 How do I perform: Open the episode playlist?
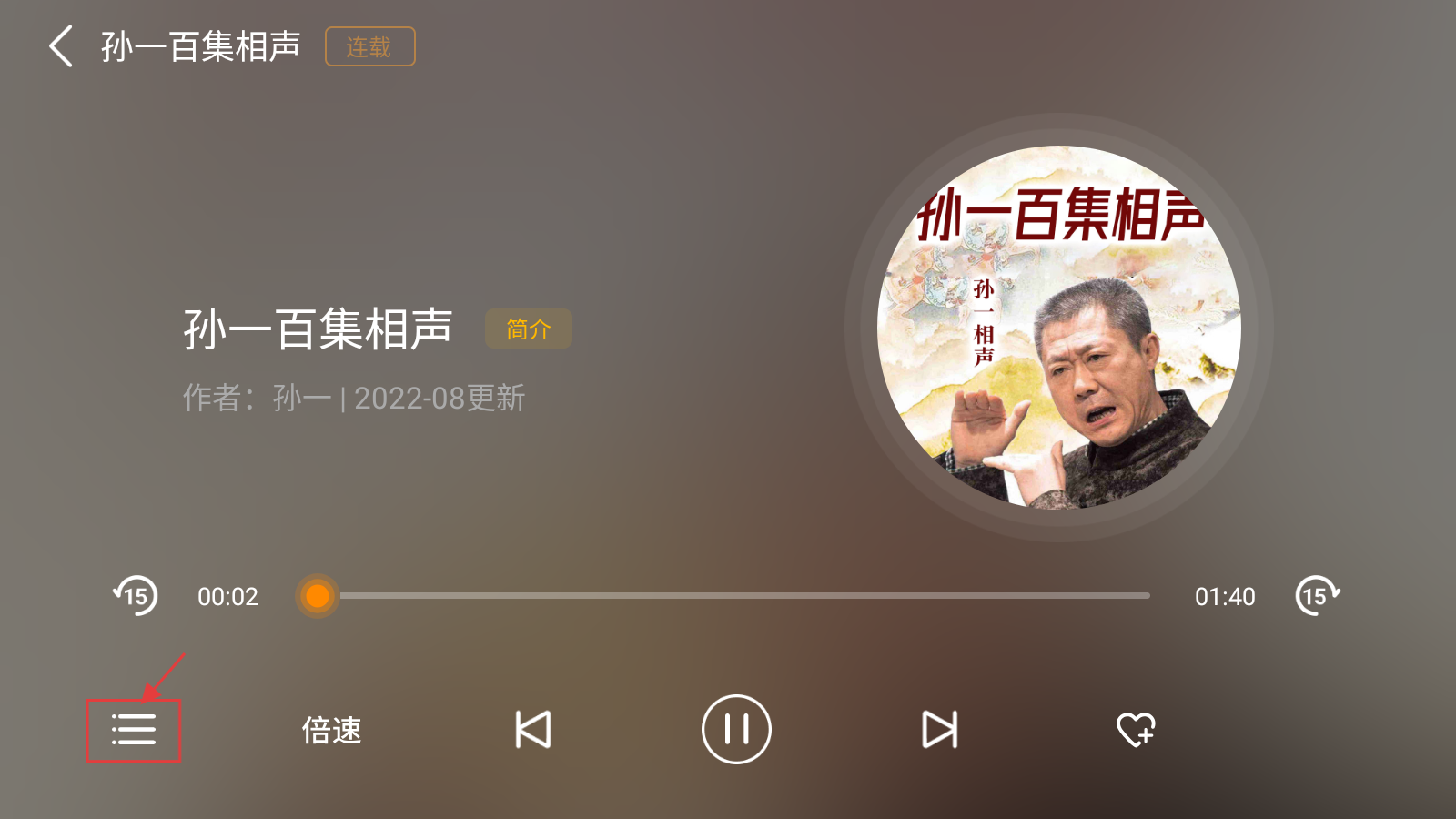134,730
